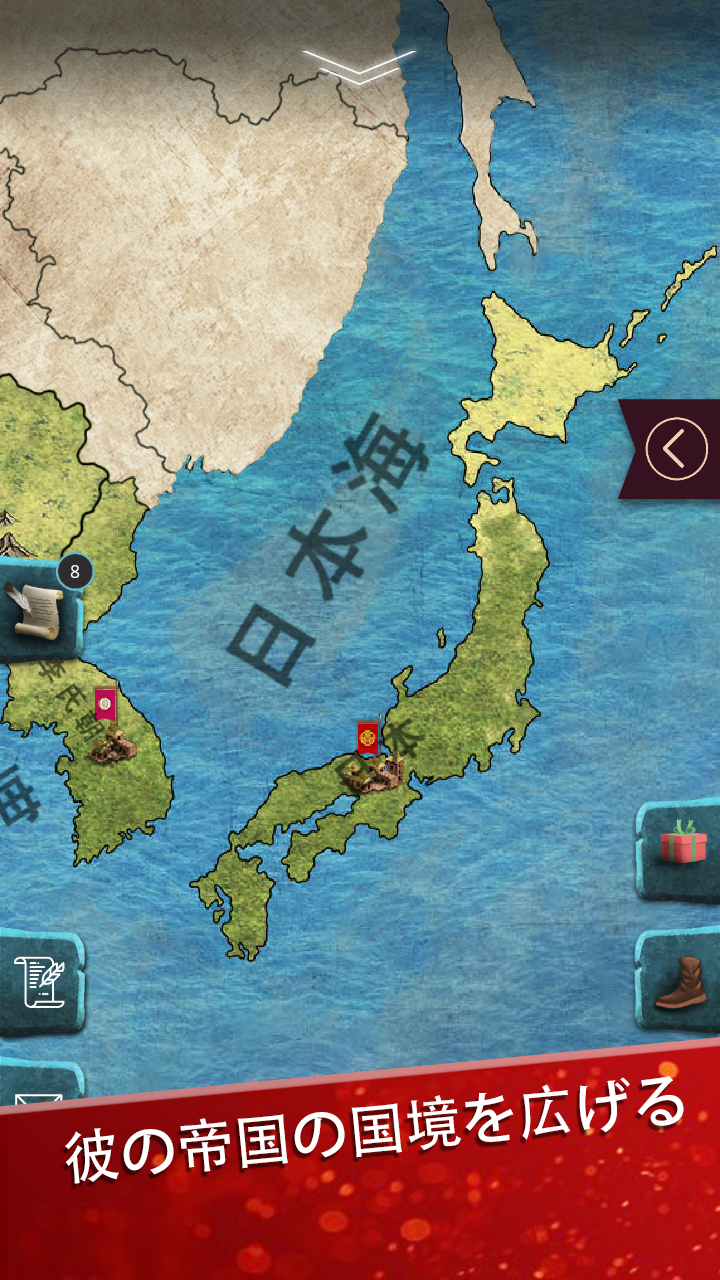Screen dimensions: 720x1280
Task: Open the gift box rewards
Action: [x=682, y=845]
